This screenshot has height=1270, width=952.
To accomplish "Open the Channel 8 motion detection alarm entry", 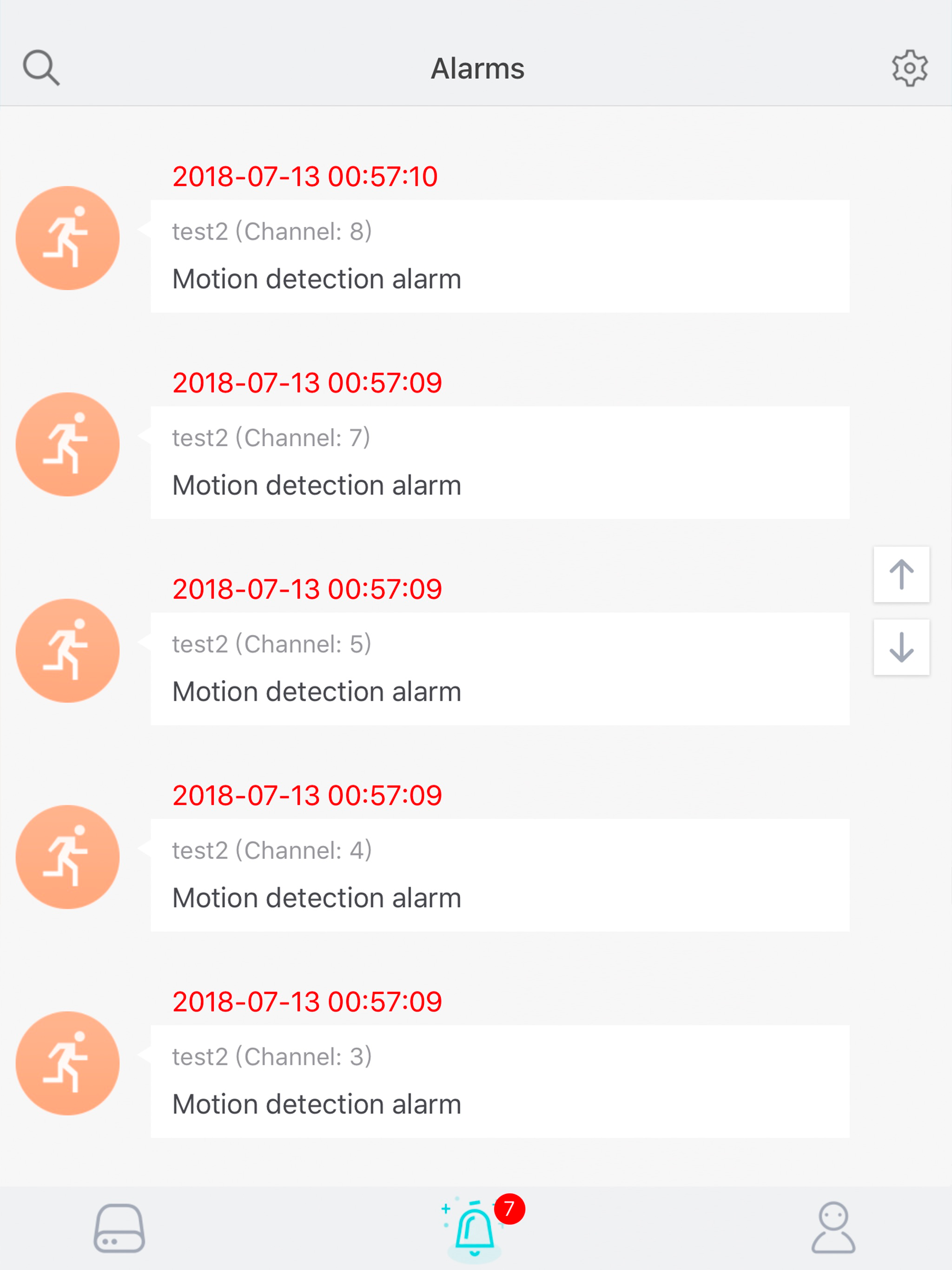I will point(500,254).
